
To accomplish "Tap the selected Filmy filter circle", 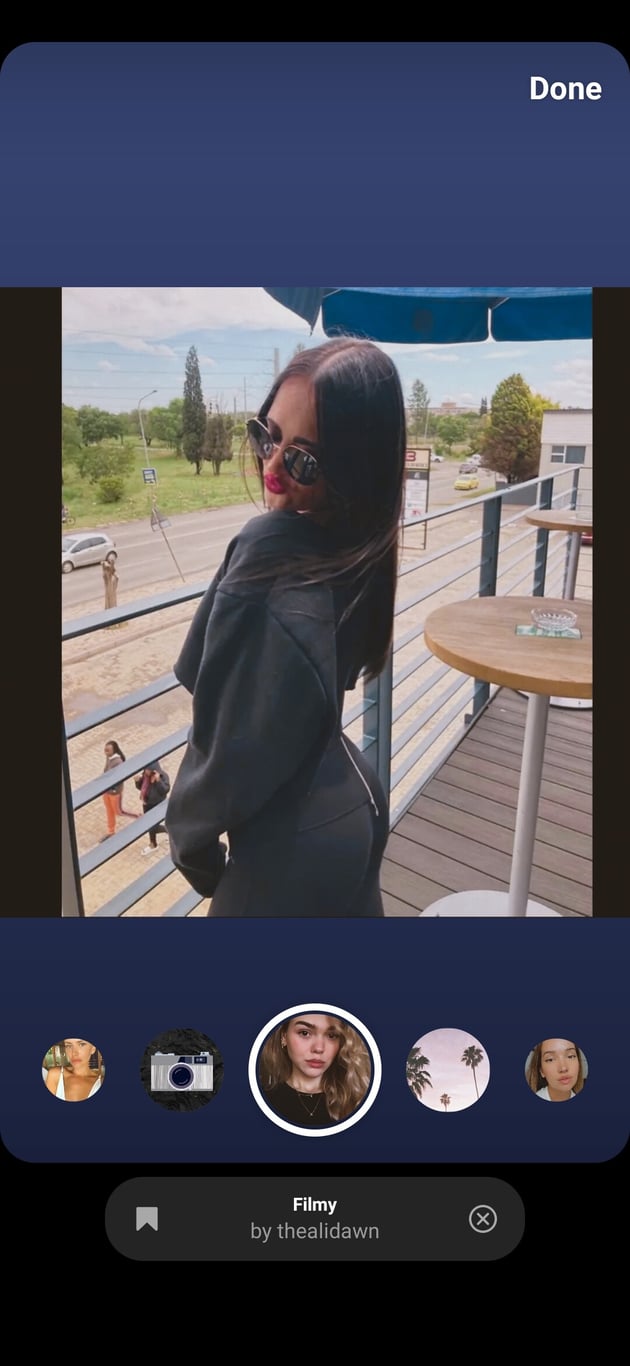I will tap(315, 1070).
